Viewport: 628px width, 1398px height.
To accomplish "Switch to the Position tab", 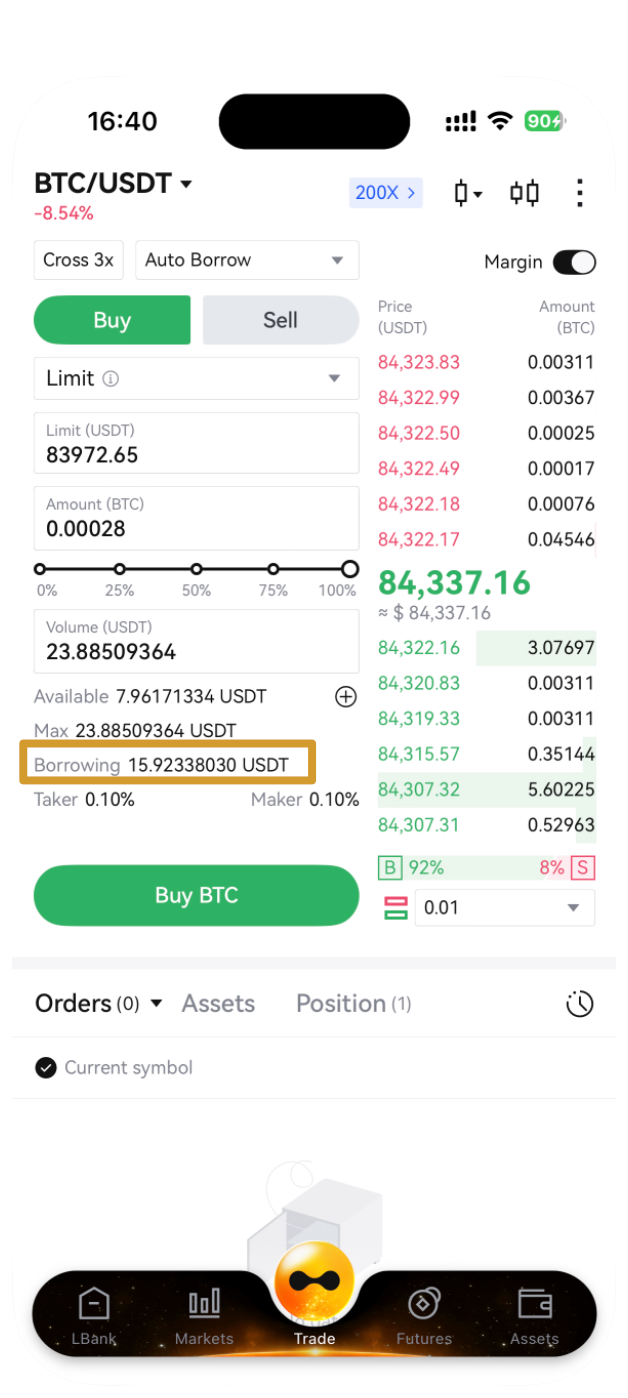I will point(352,1004).
